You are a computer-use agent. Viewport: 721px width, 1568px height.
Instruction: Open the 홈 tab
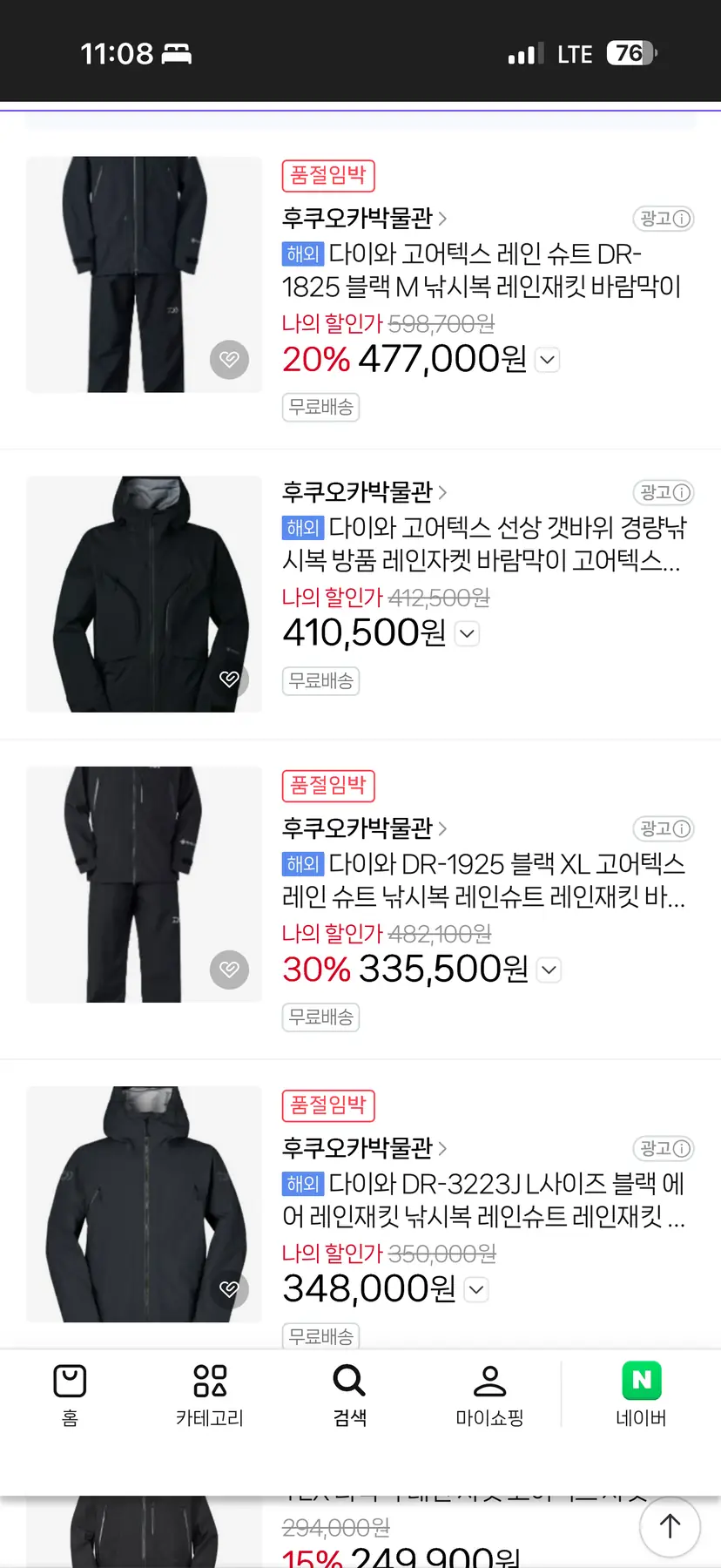70,1395
